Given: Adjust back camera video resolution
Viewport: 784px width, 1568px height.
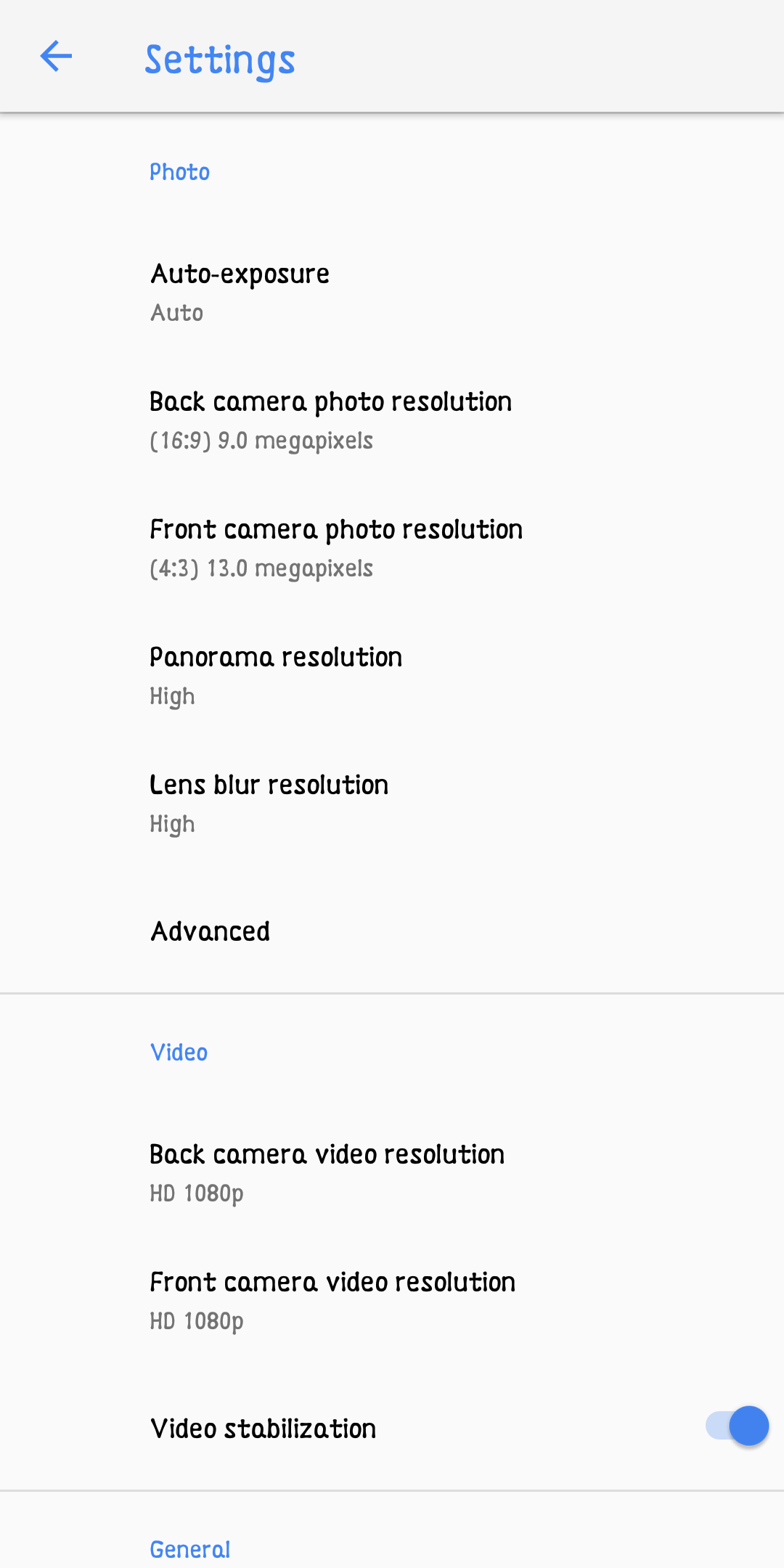Looking at the screenshot, I should click(392, 1173).
